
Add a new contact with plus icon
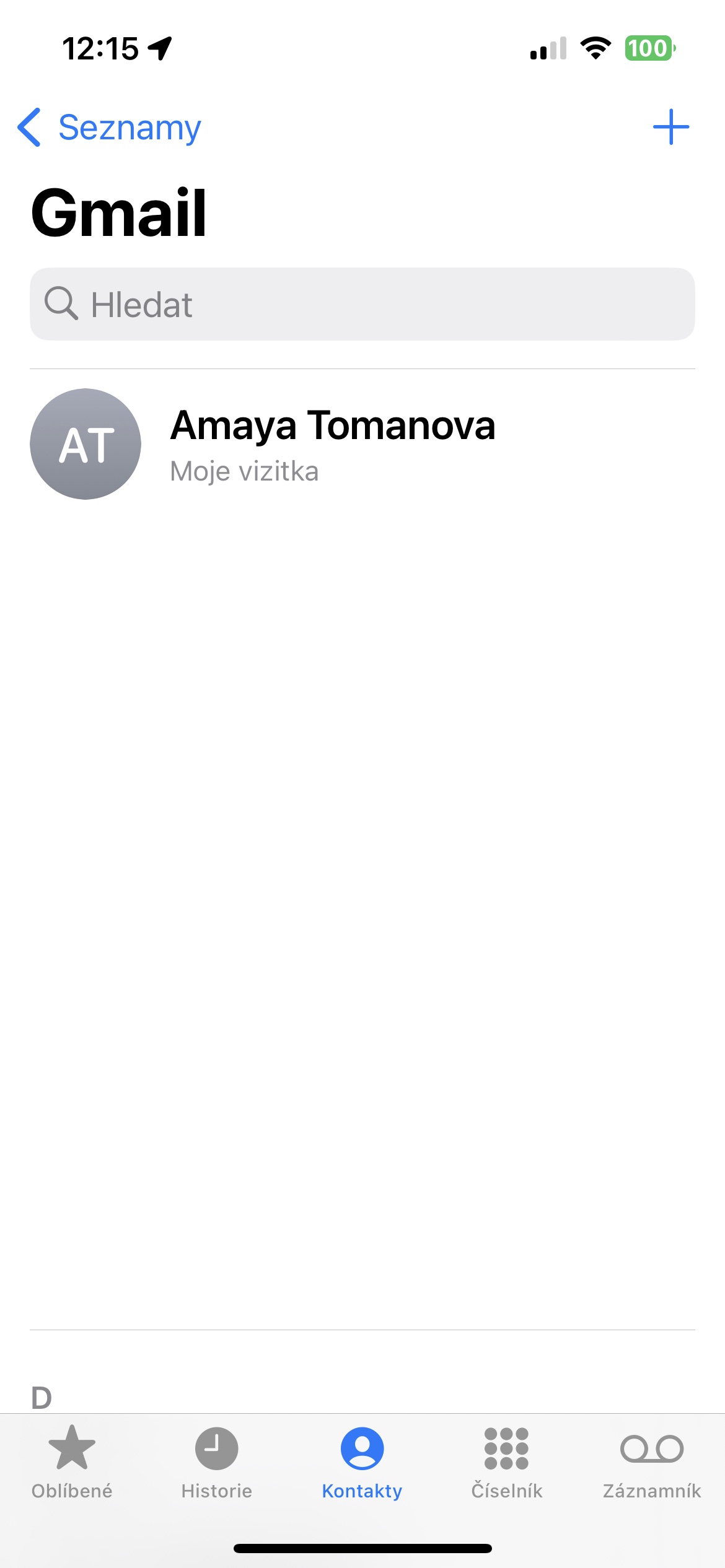[x=670, y=127]
